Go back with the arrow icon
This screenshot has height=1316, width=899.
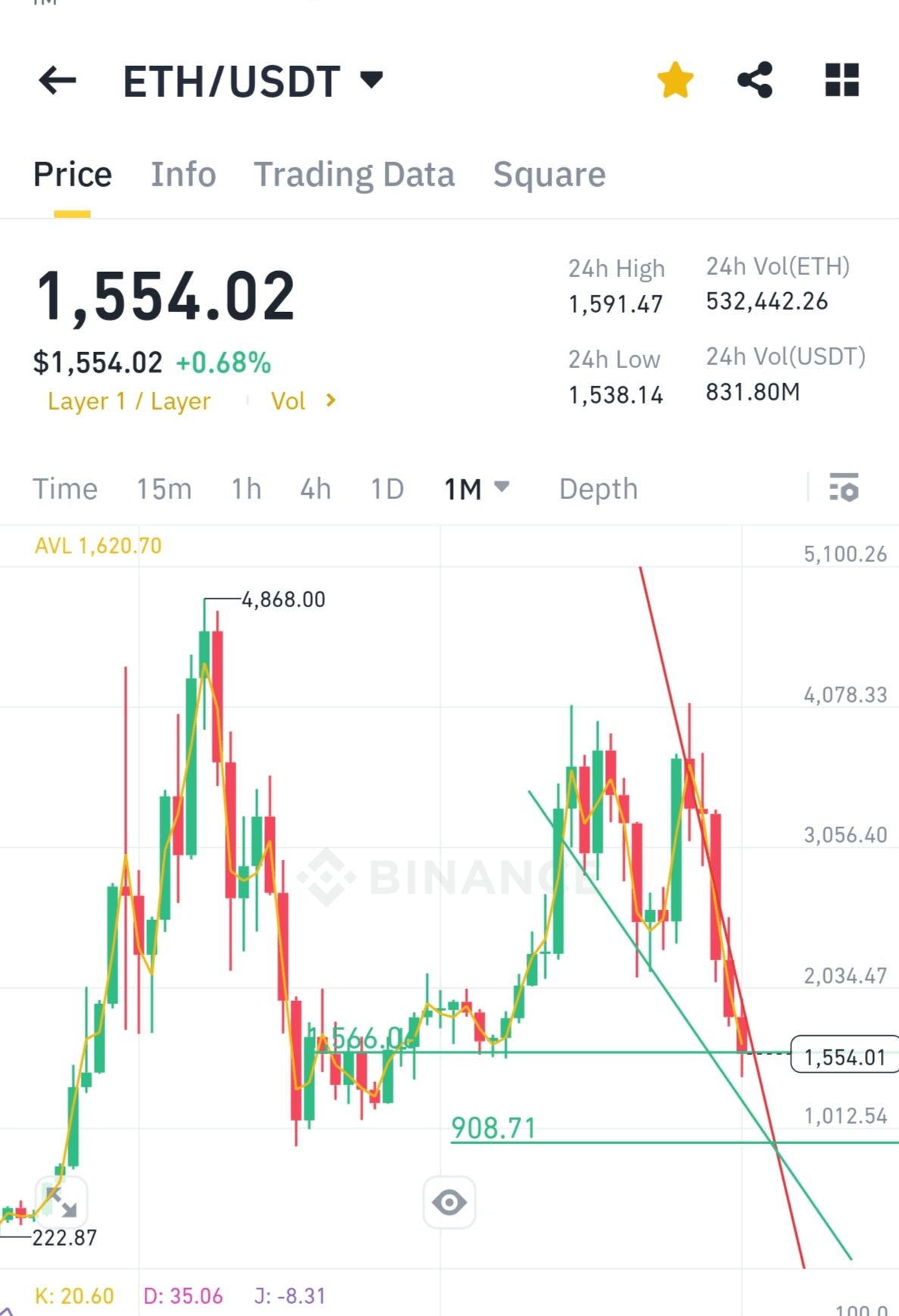click(x=58, y=80)
